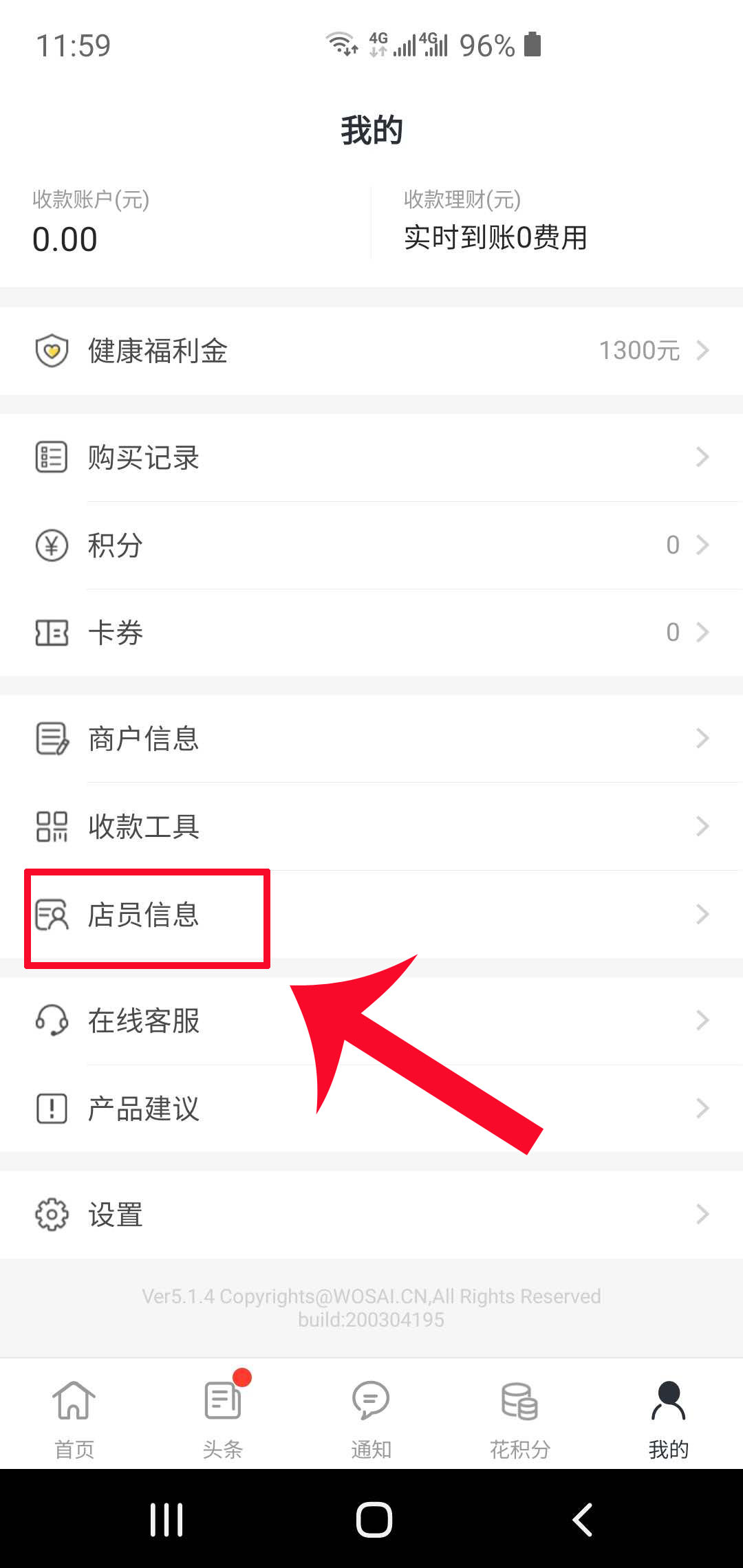Switch to the 首页 tab
This screenshot has width=743, height=1568.
(74, 1418)
